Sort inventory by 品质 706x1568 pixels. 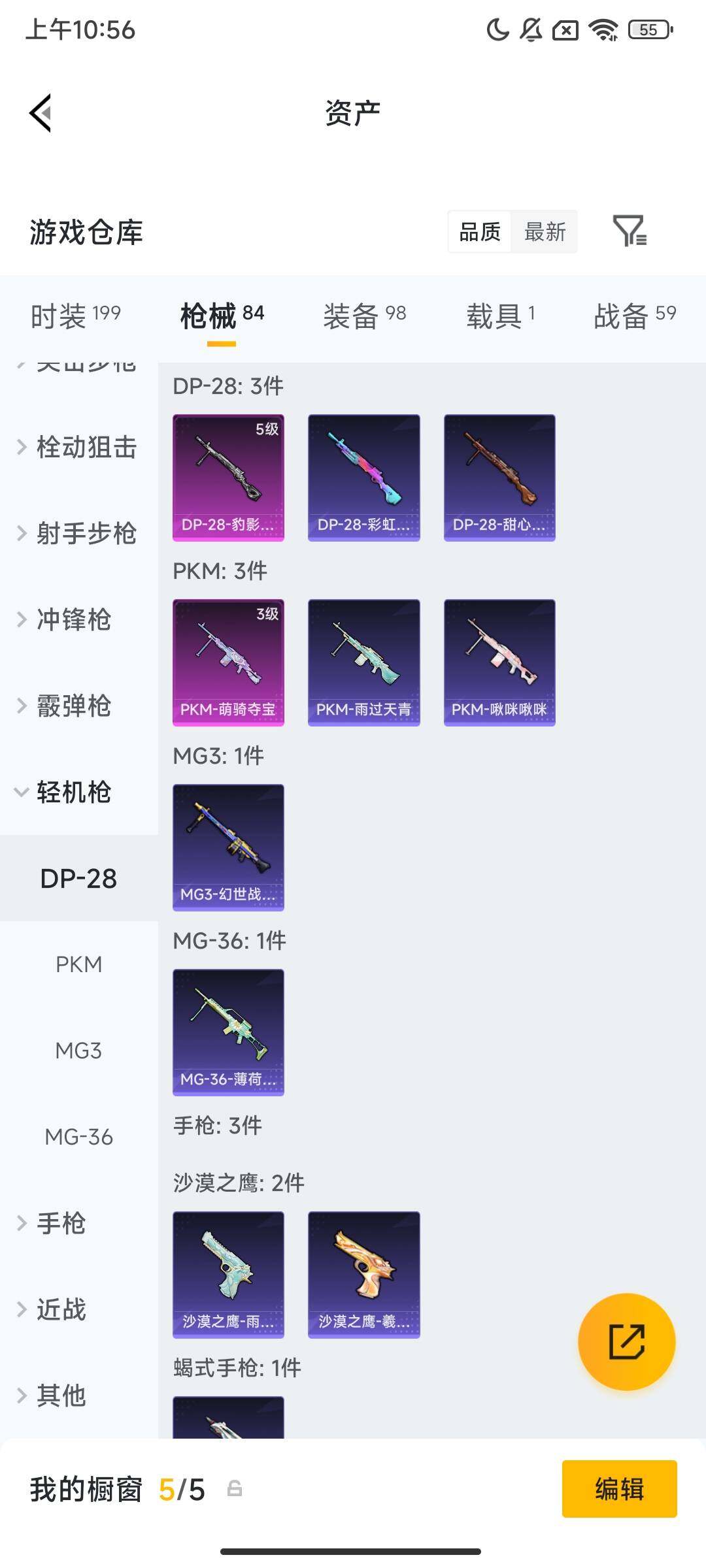(x=480, y=231)
